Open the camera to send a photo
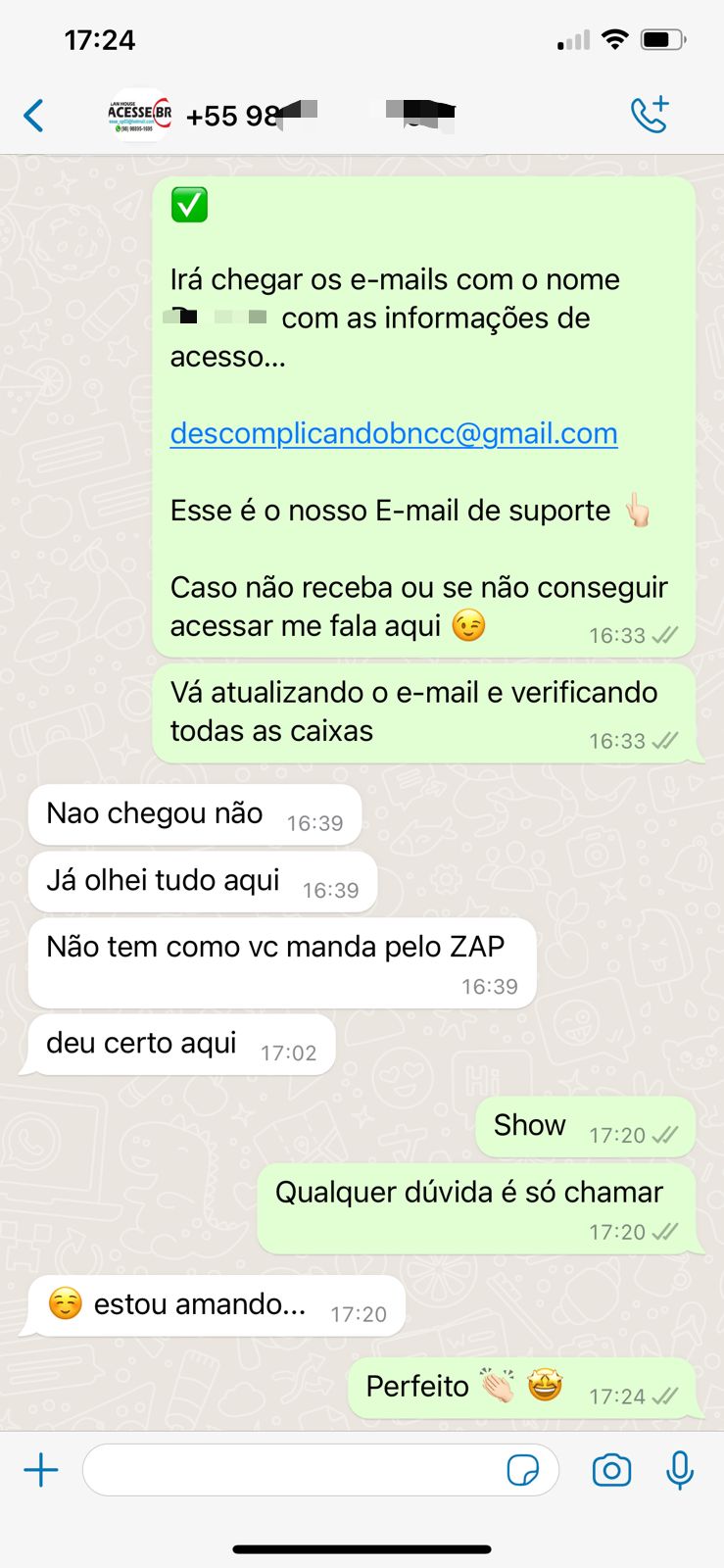The image size is (724, 1568). coord(611,1470)
